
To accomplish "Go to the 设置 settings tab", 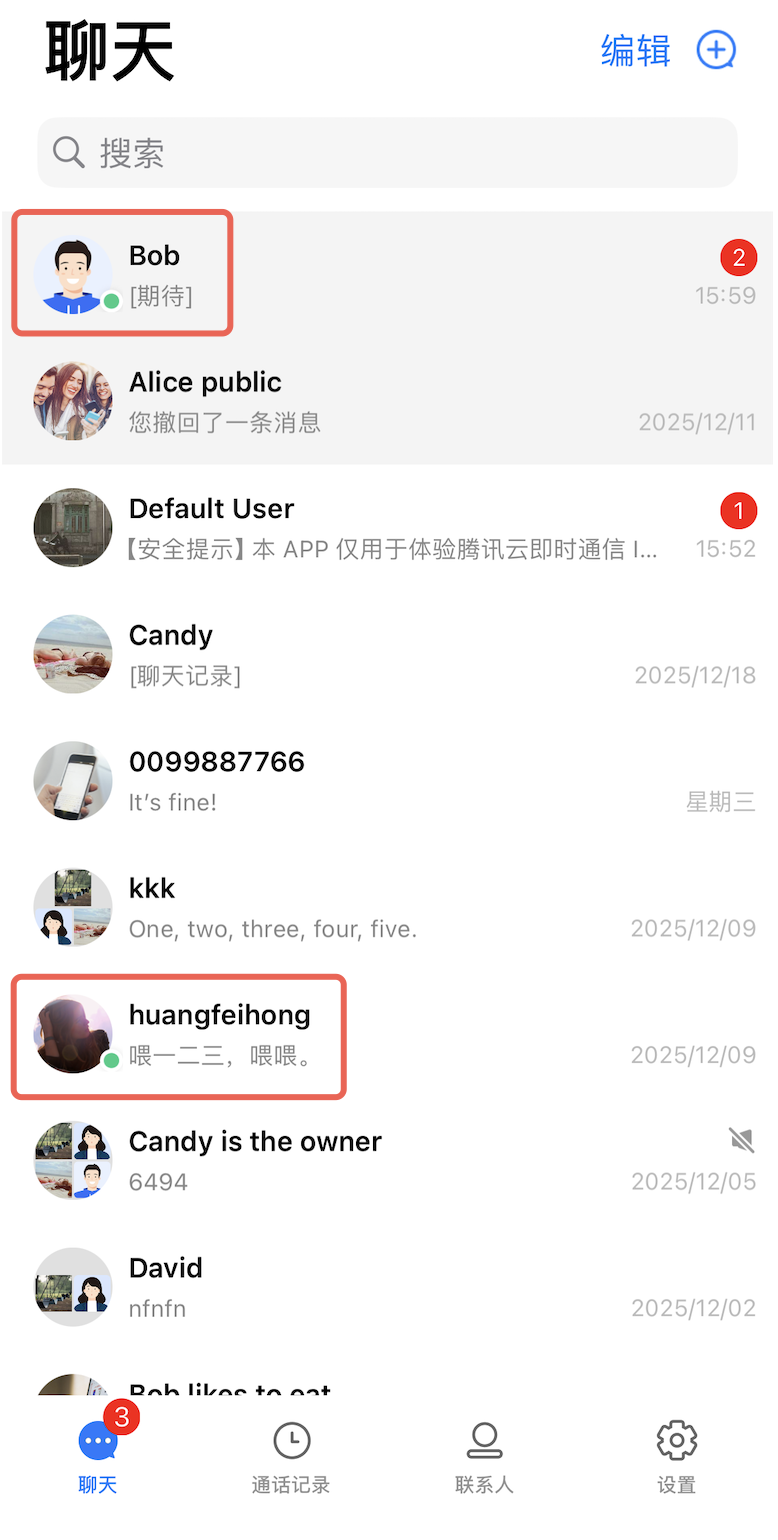I will 676,1458.
